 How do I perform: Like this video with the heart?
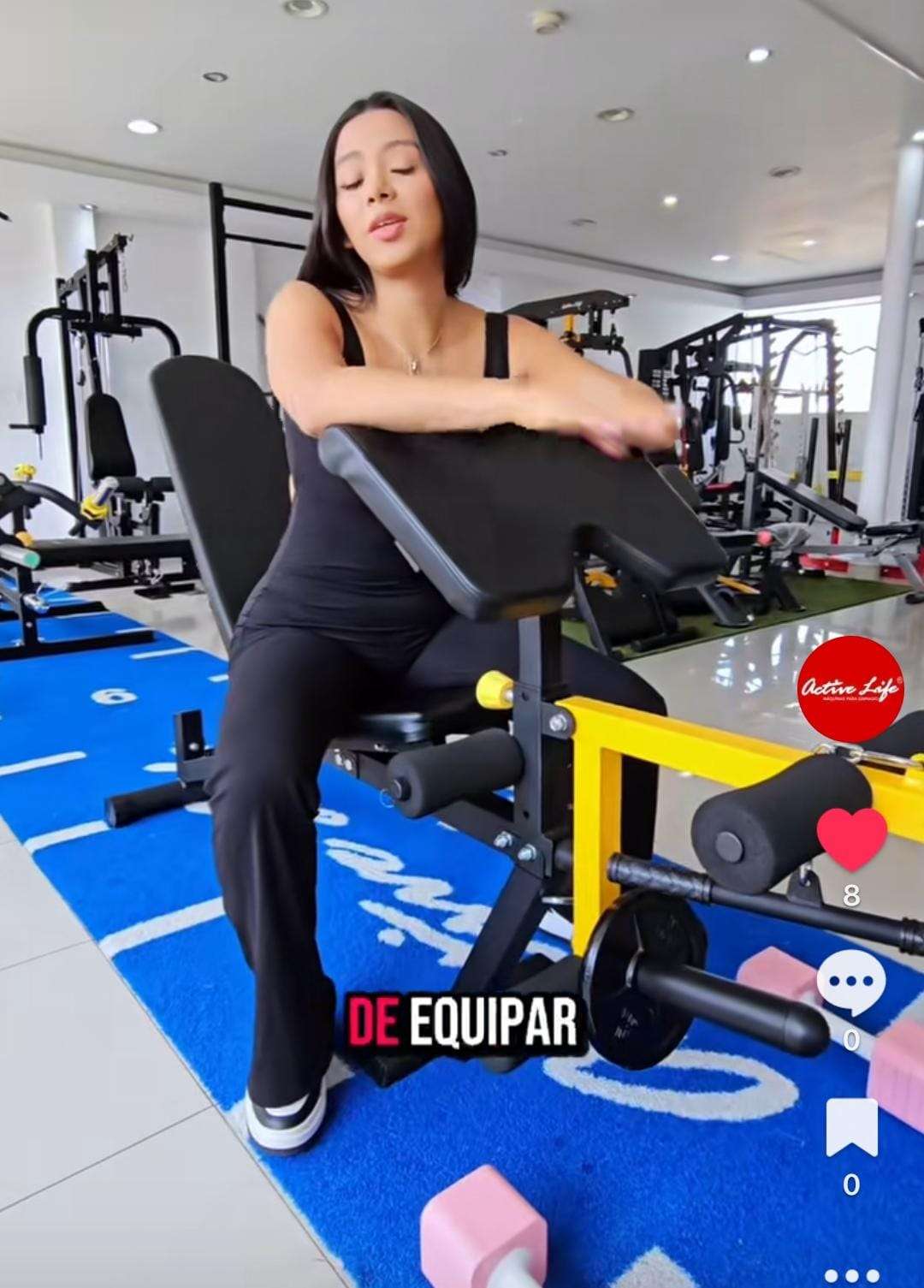point(851,838)
